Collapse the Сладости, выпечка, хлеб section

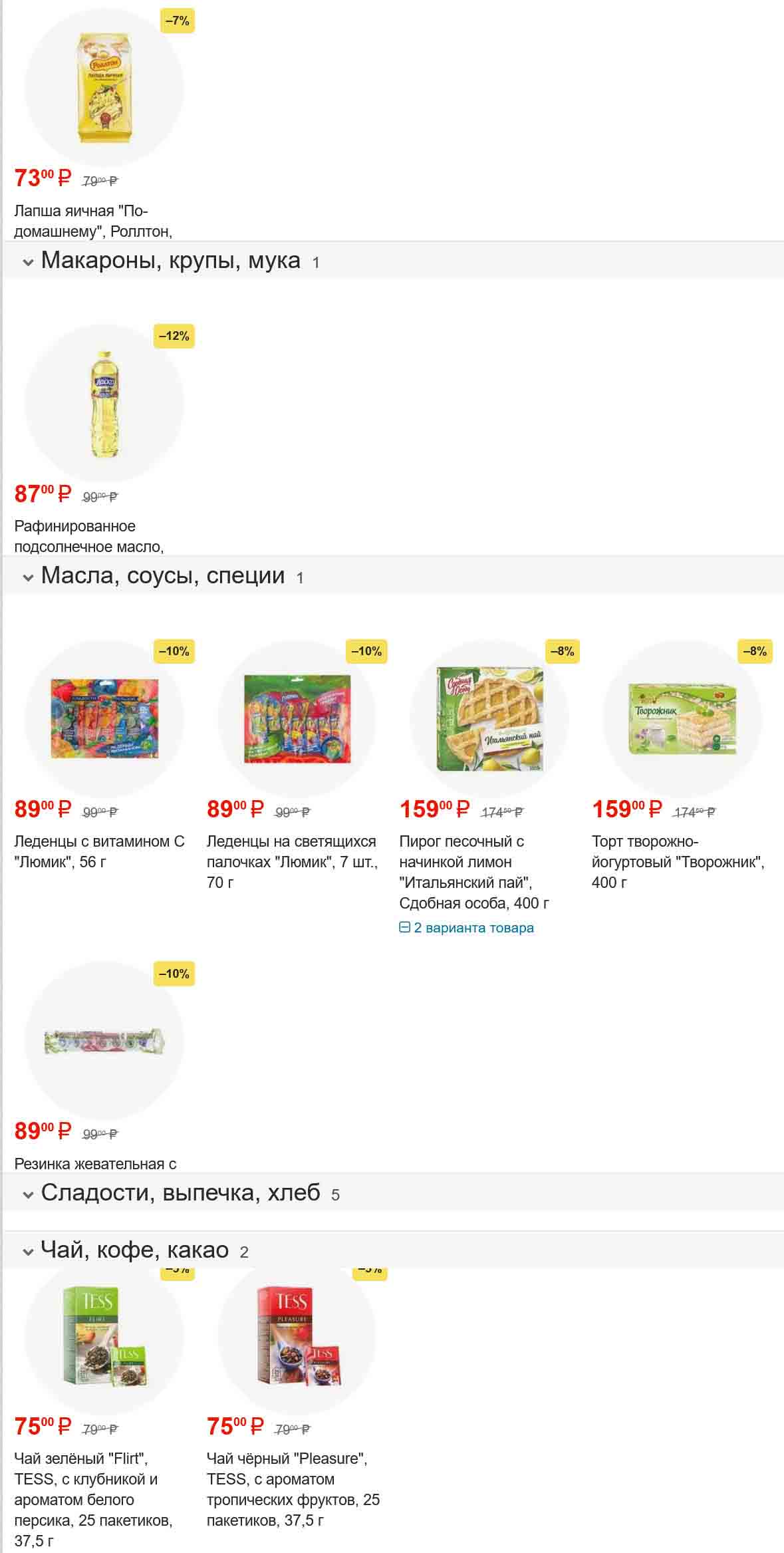tap(28, 1195)
